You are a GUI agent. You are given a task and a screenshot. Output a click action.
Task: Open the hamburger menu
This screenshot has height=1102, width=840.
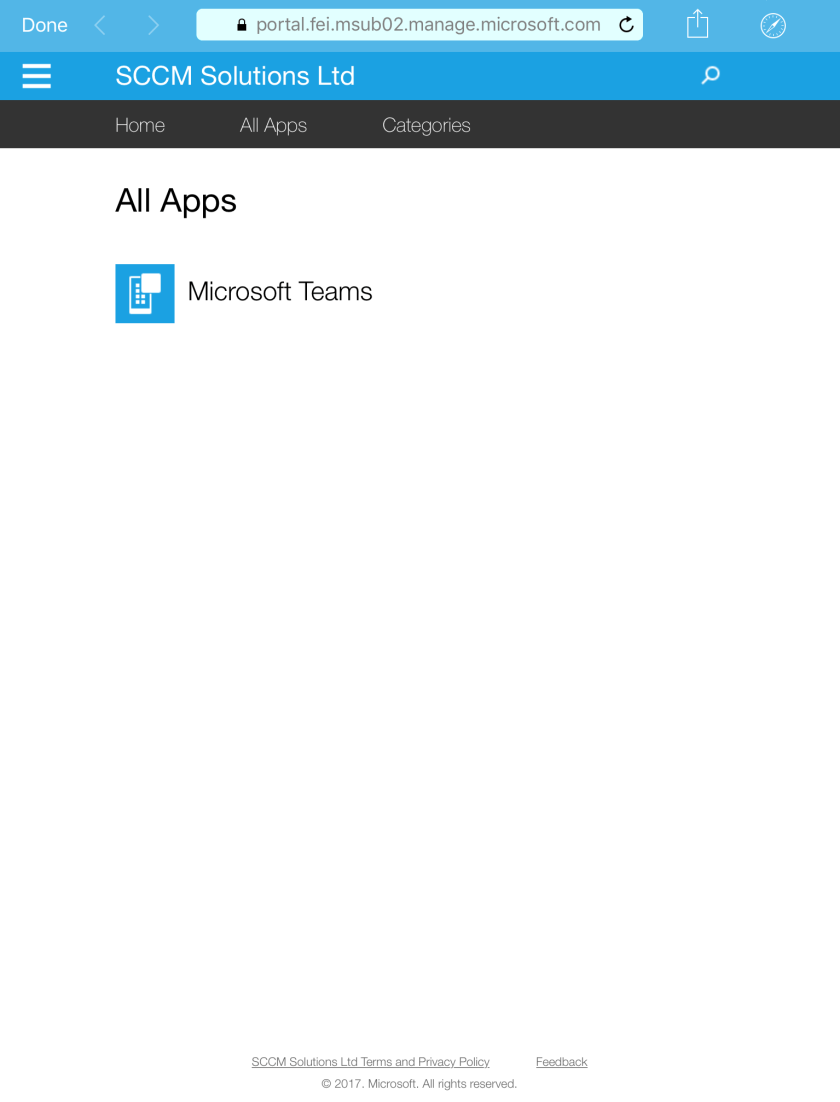(x=36, y=76)
